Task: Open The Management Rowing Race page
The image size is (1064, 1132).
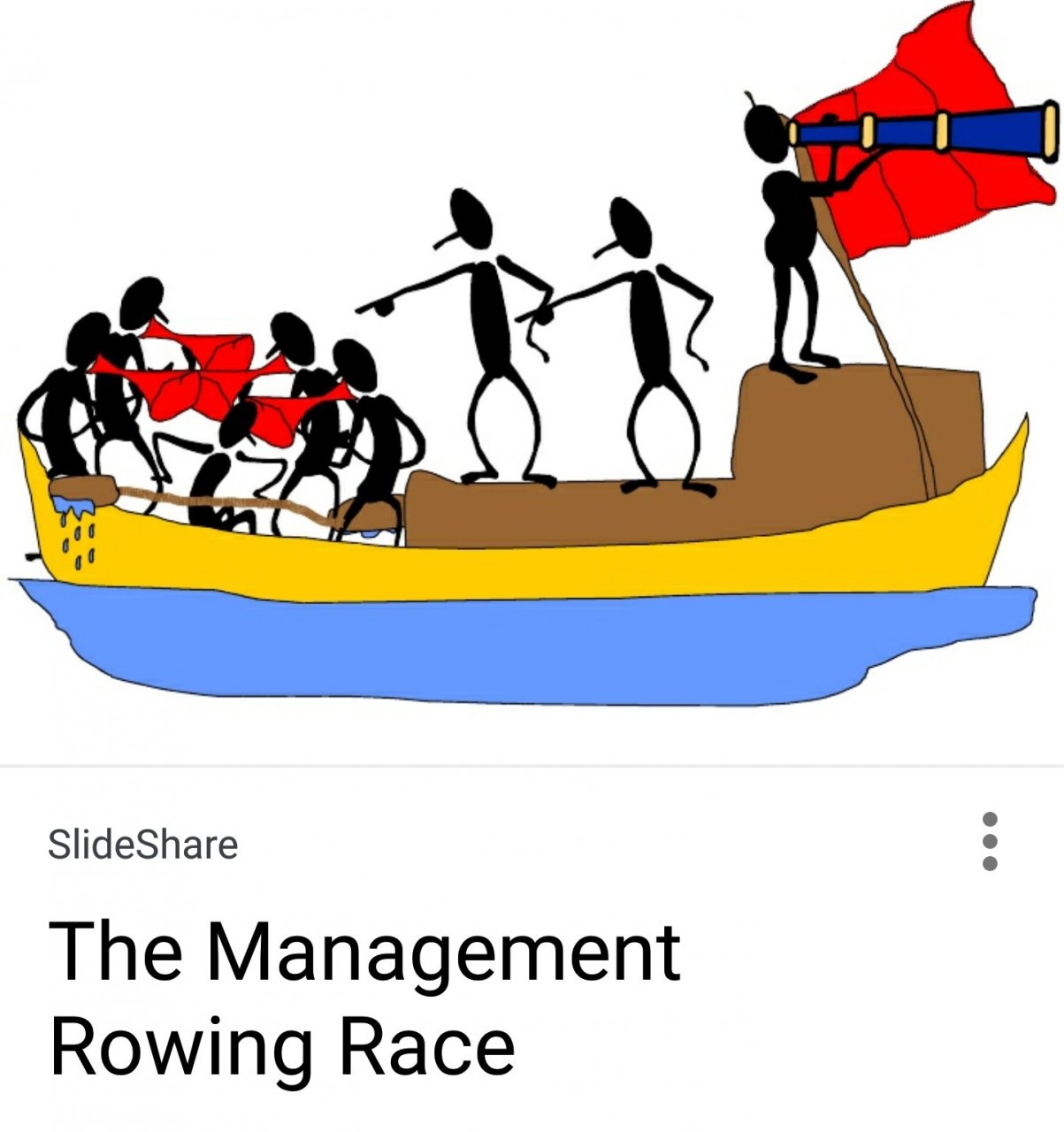Action: tap(364, 998)
